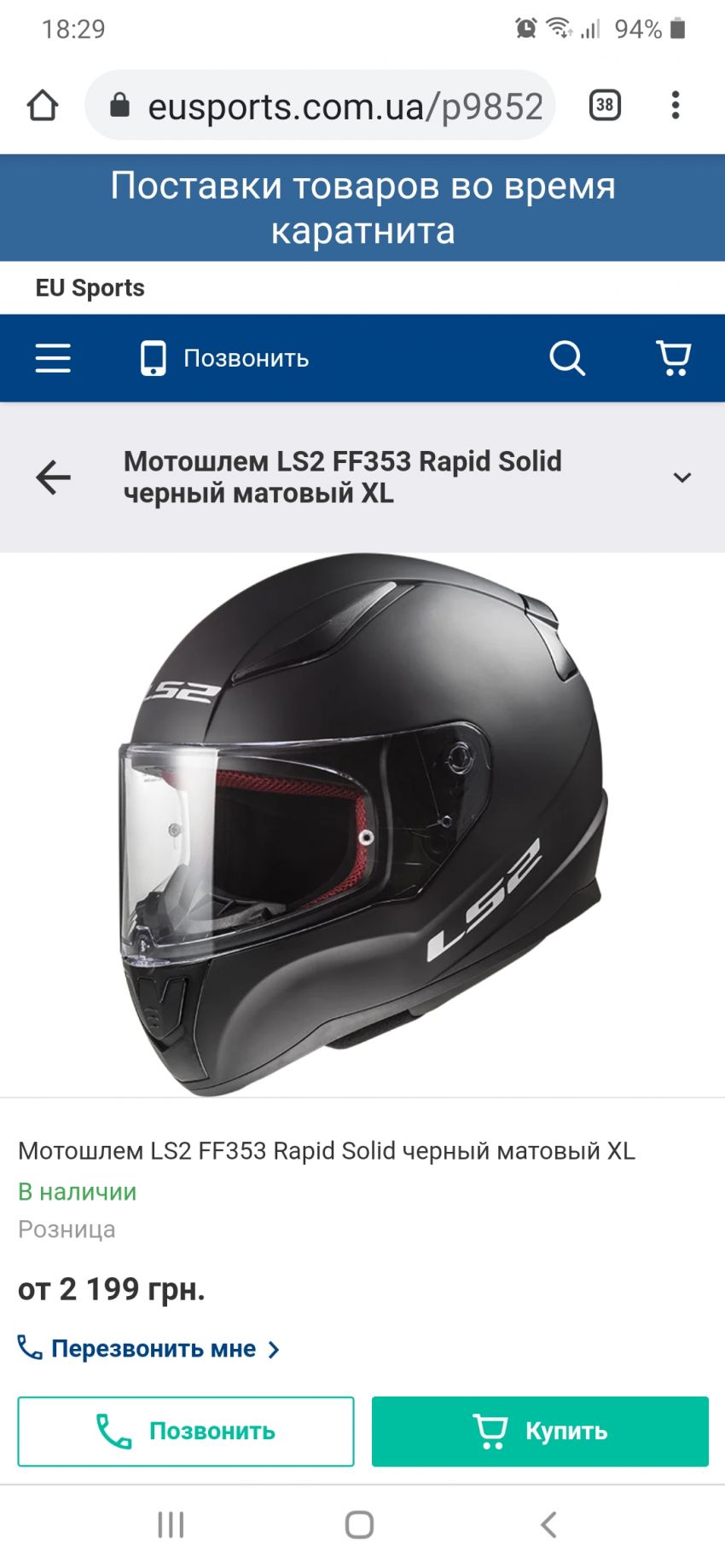Image resolution: width=725 pixels, height=1568 pixels.
Task: Buy the helmet with Купить
Action: [x=540, y=1432]
